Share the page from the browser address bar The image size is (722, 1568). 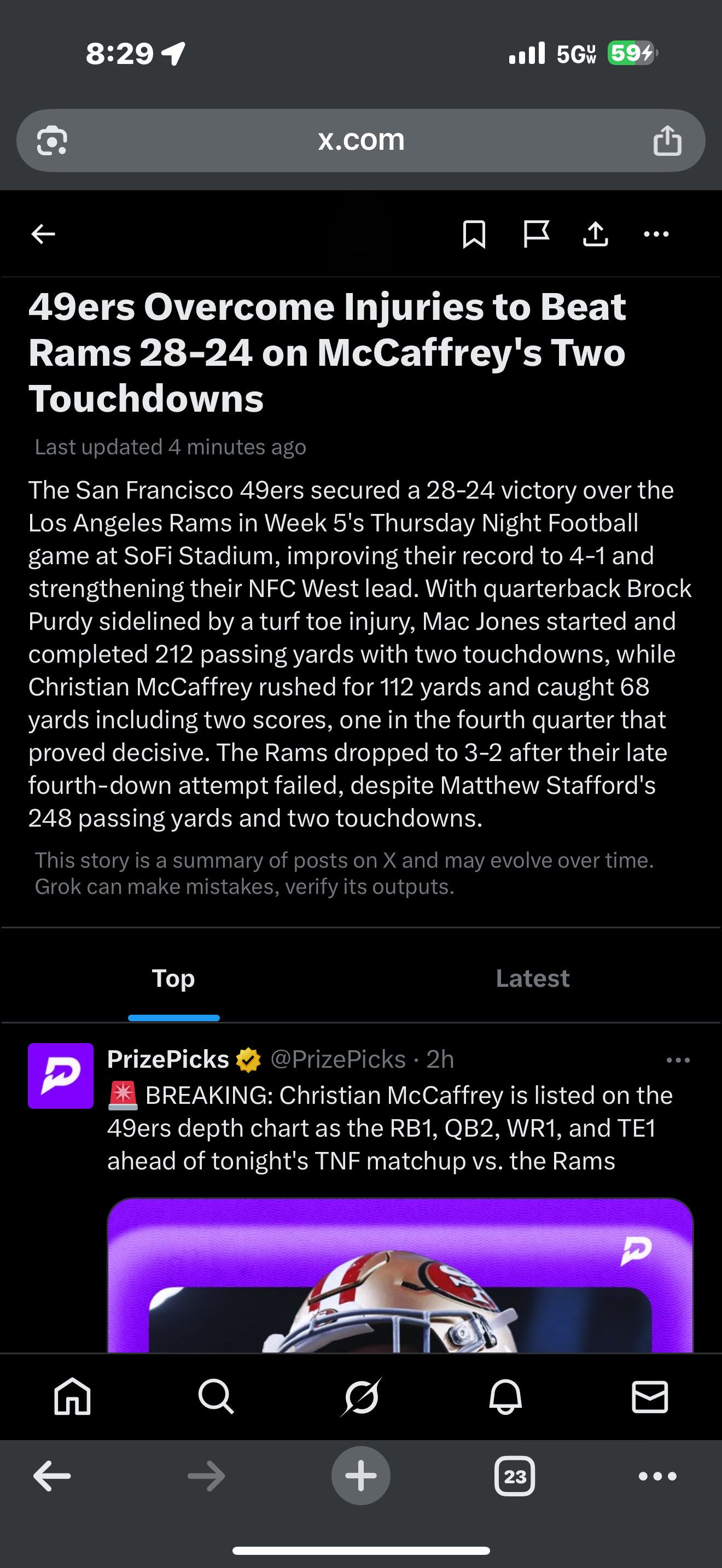point(667,141)
